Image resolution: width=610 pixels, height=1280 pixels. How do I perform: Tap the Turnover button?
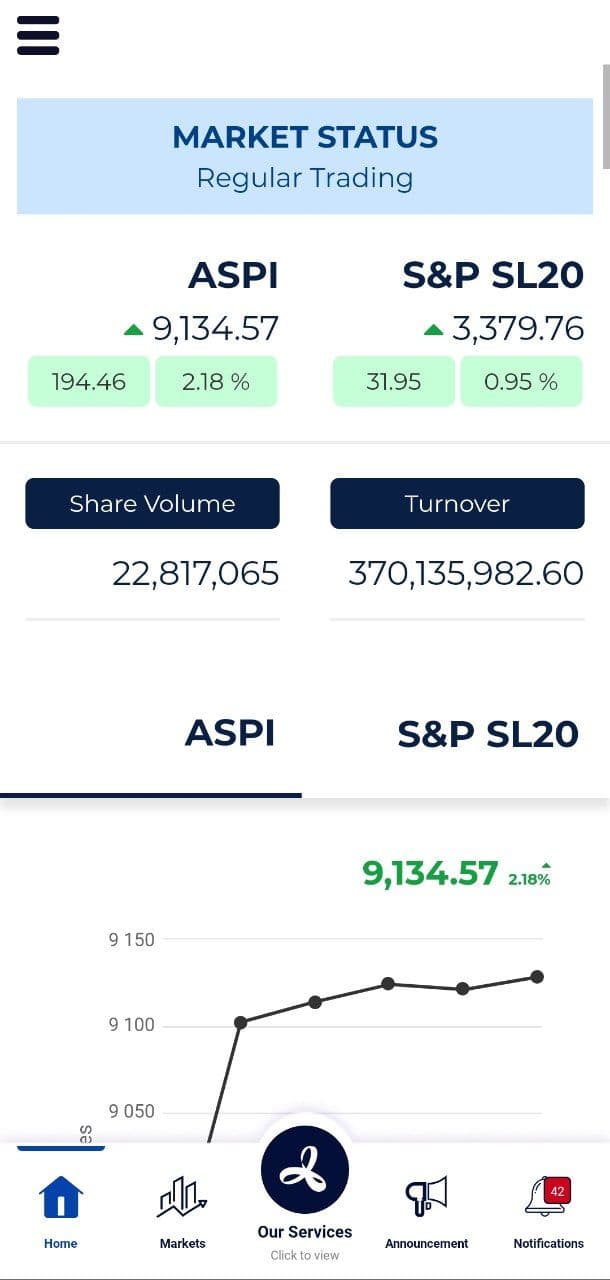[457, 503]
